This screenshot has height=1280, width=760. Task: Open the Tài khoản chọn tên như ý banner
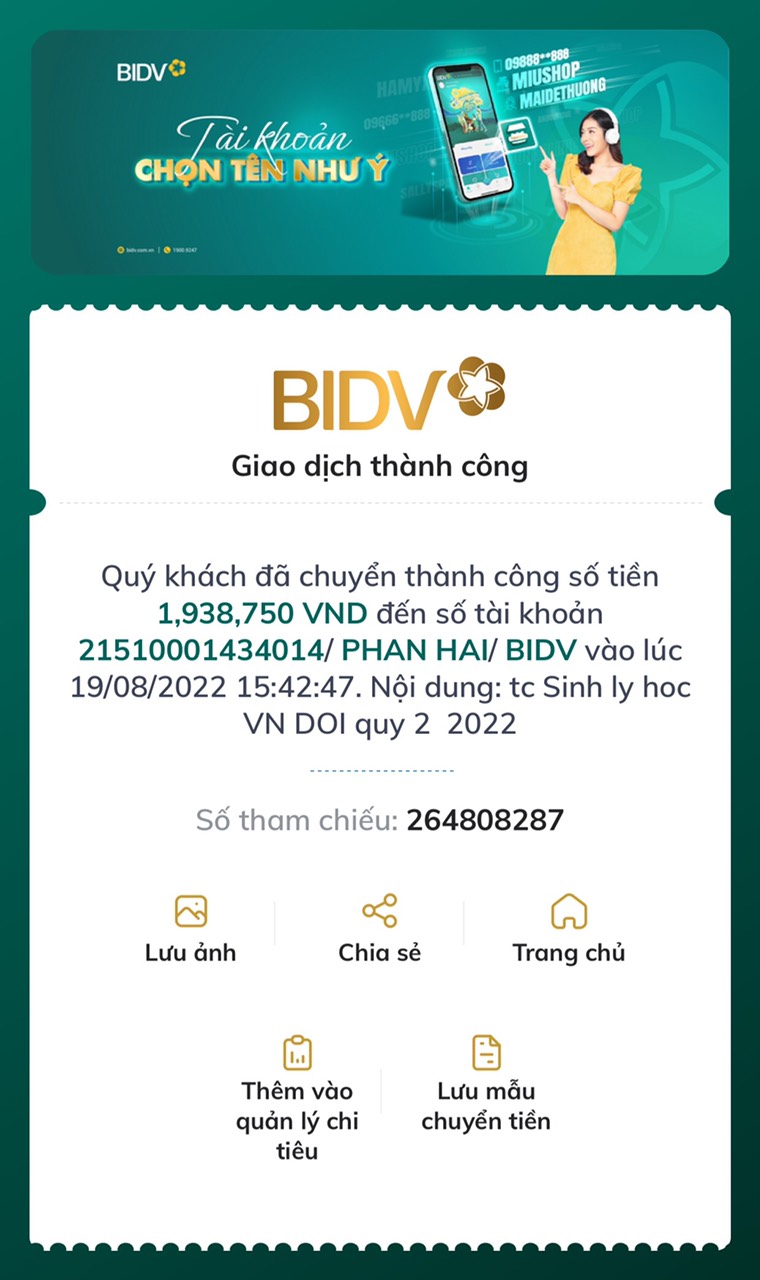(x=380, y=152)
